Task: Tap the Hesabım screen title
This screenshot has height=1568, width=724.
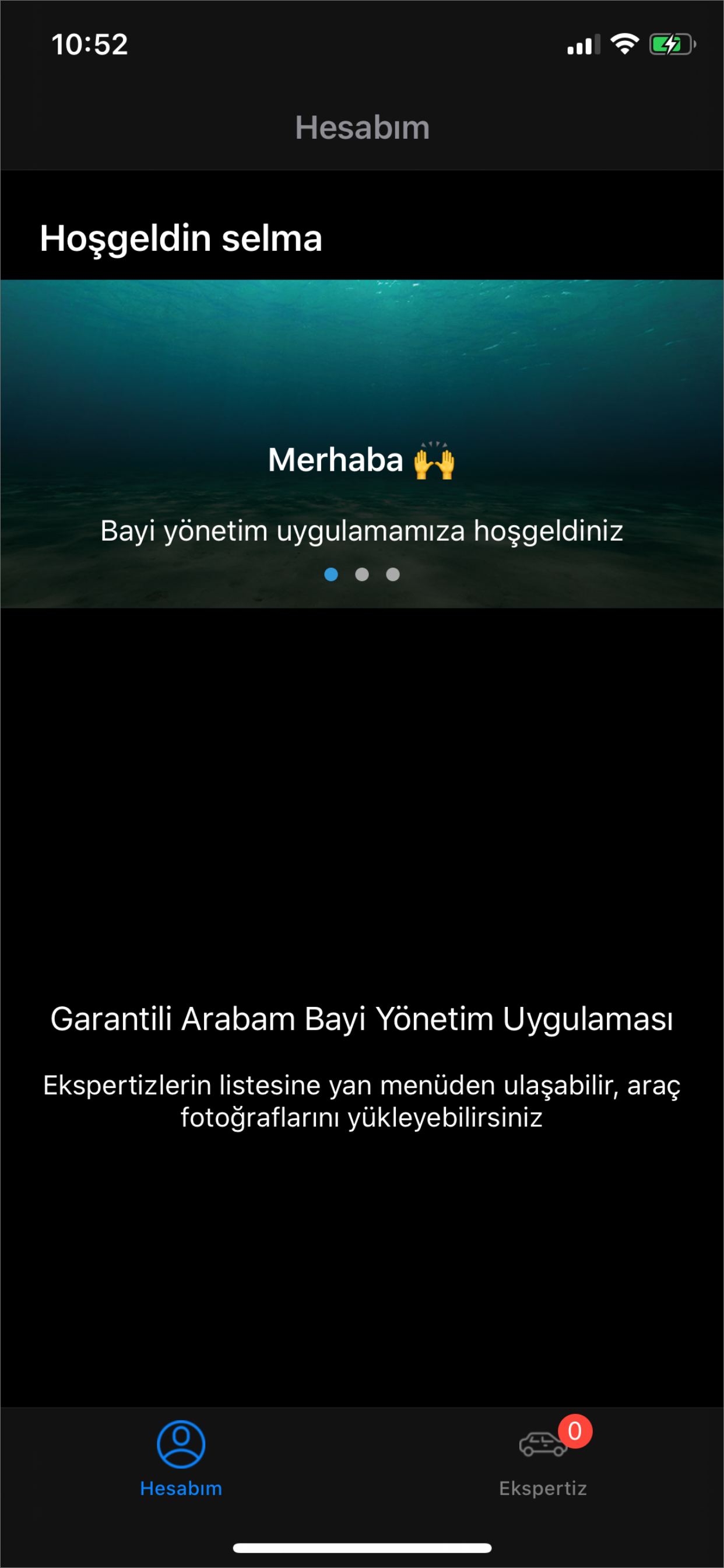Action: click(362, 127)
